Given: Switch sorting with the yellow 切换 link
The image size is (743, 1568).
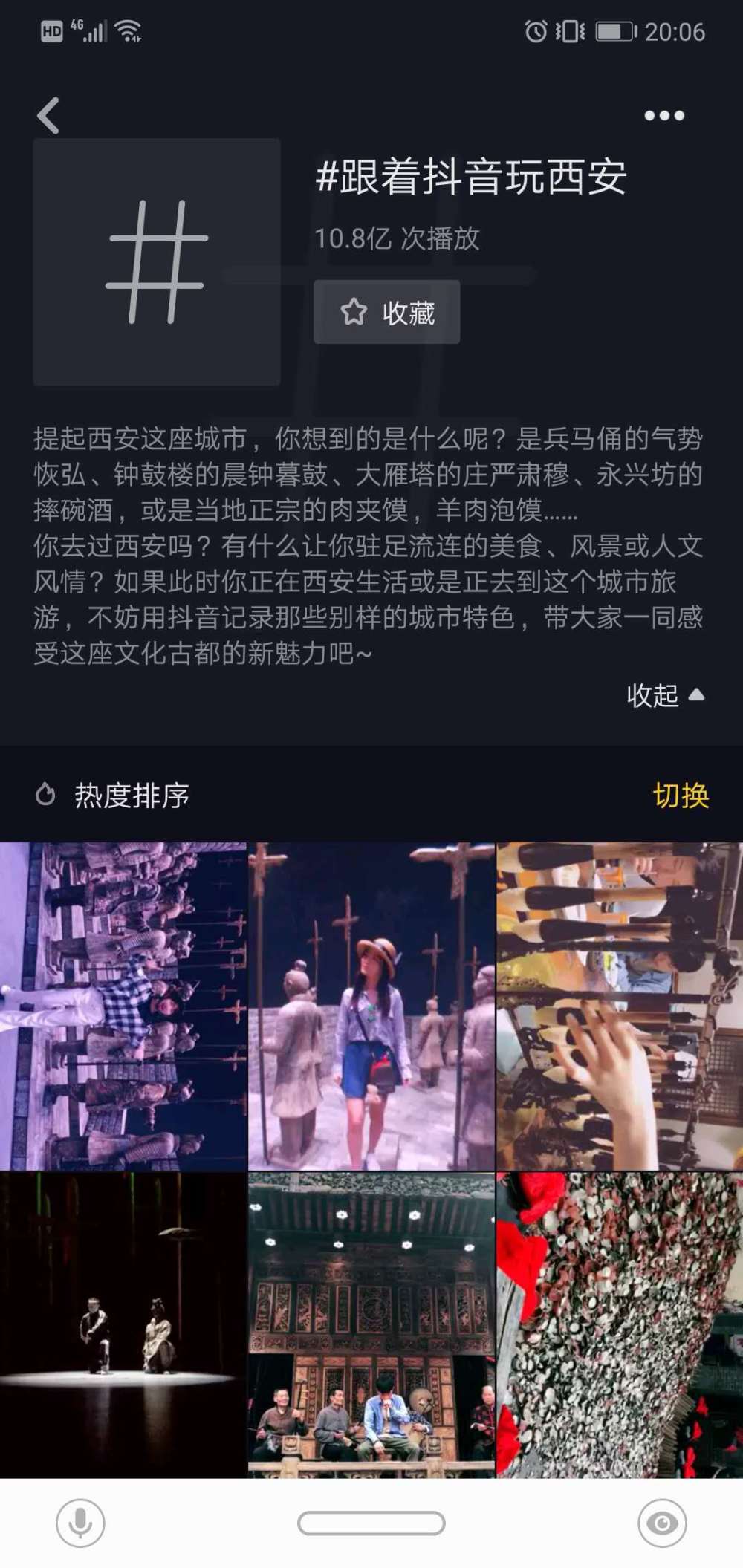Looking at the screenshot, I should point(681,796).
